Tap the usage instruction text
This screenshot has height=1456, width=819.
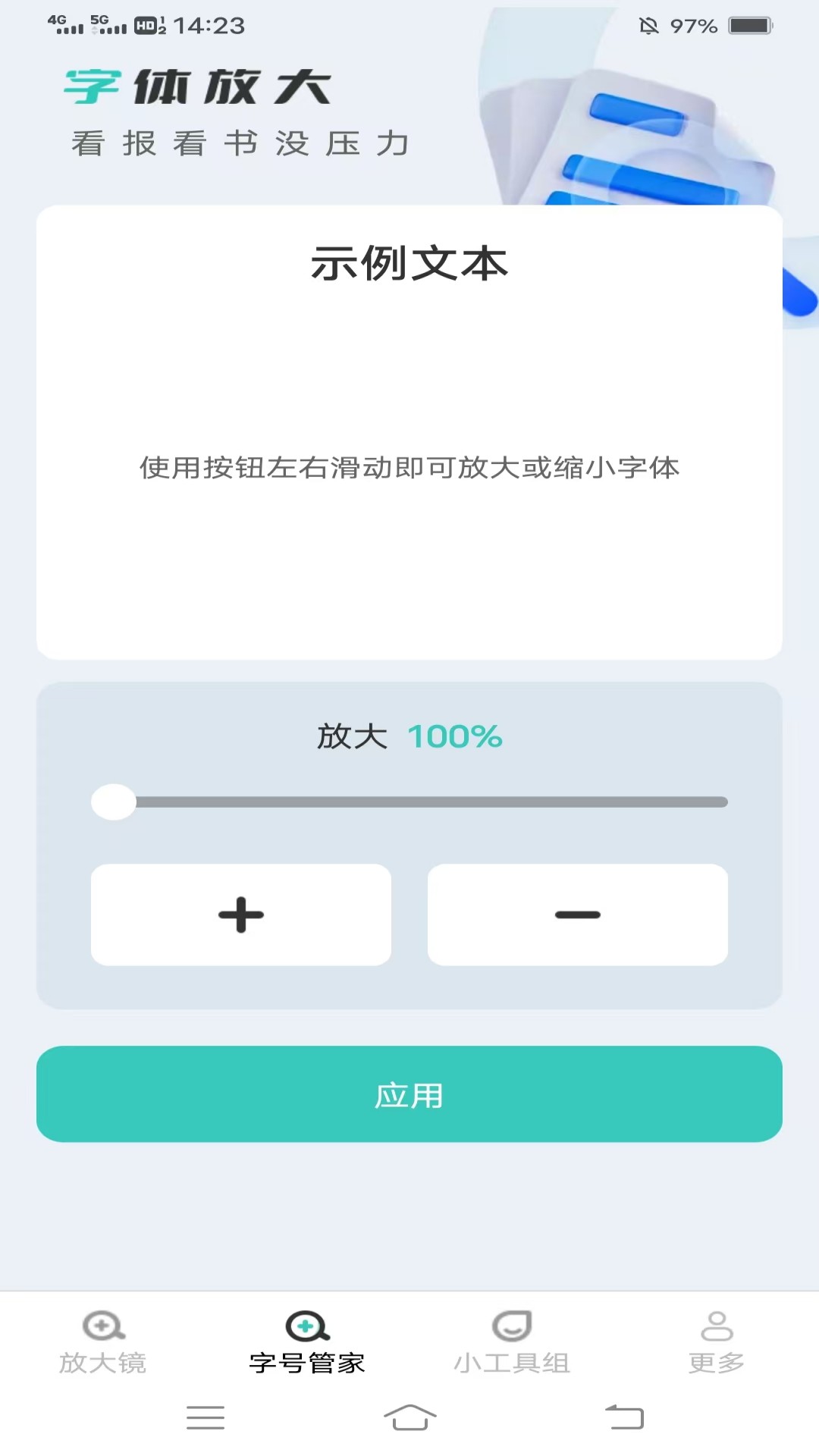pos(409,468)
